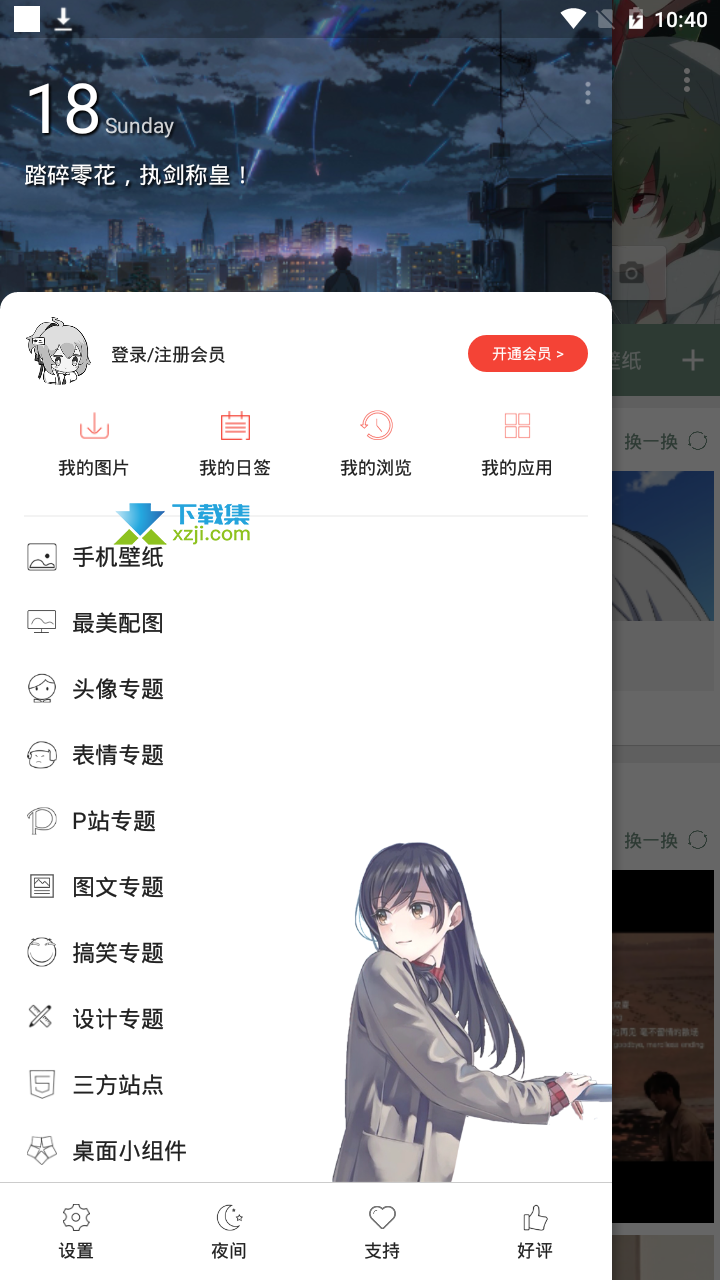
Task: Select 图文专题
Action: tap(306, 887)
